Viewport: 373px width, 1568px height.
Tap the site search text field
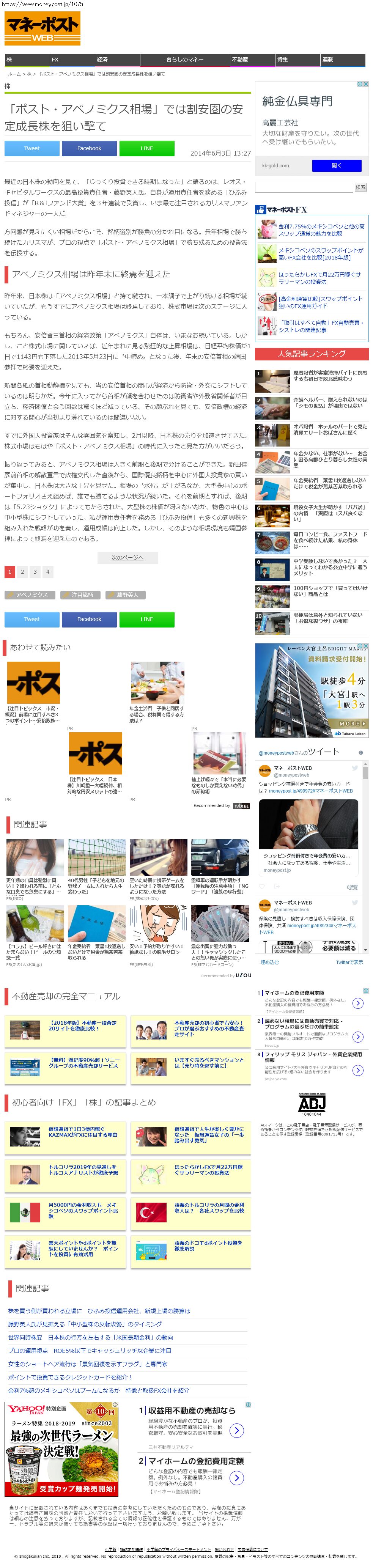pyautogui.click(x=304, y=187)
